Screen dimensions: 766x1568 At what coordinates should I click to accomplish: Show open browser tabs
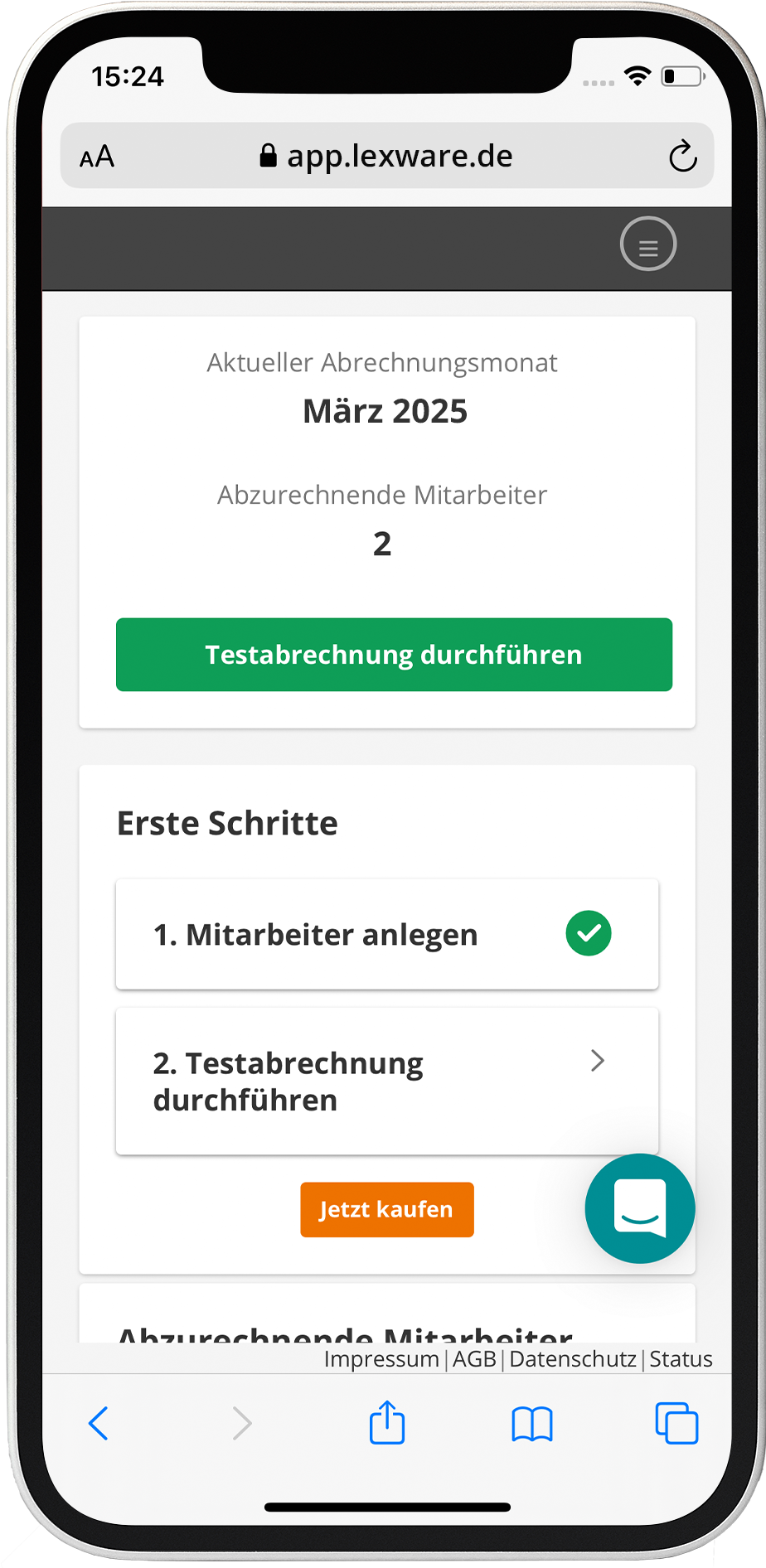coord(676,1424)
